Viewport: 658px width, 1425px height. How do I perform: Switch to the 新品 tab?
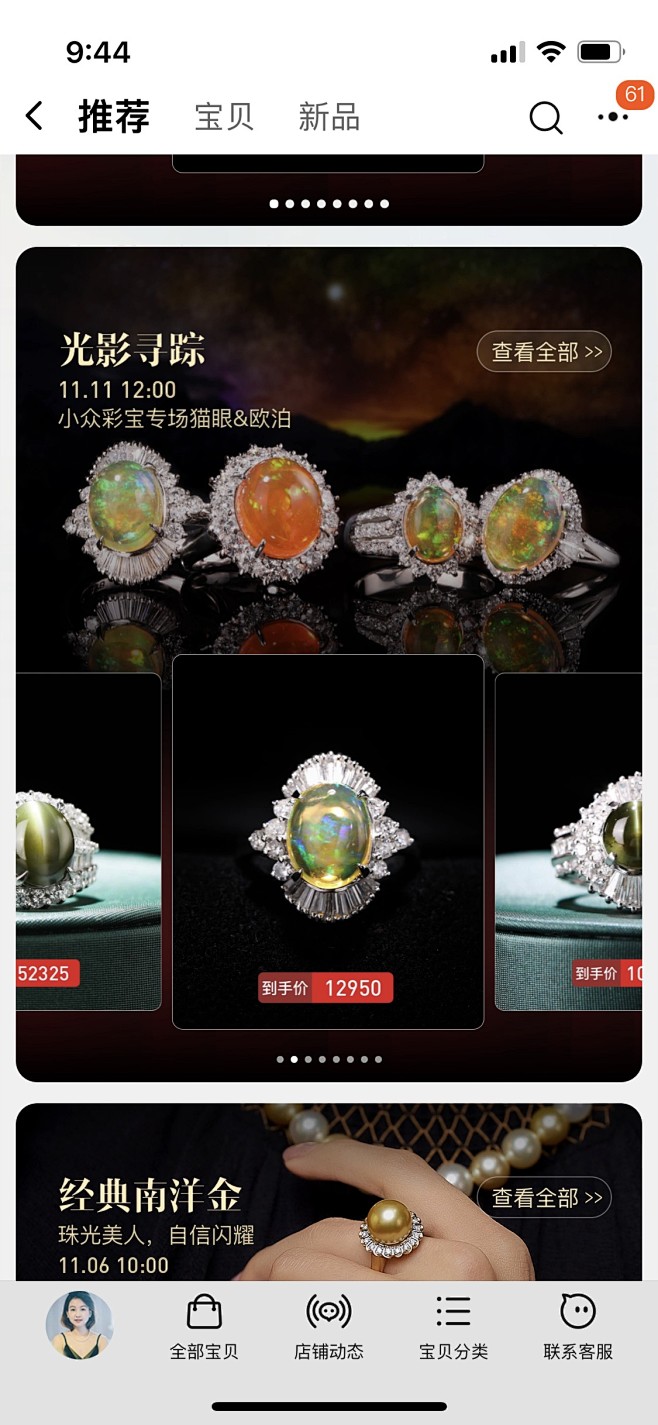(x=329, y=117)
